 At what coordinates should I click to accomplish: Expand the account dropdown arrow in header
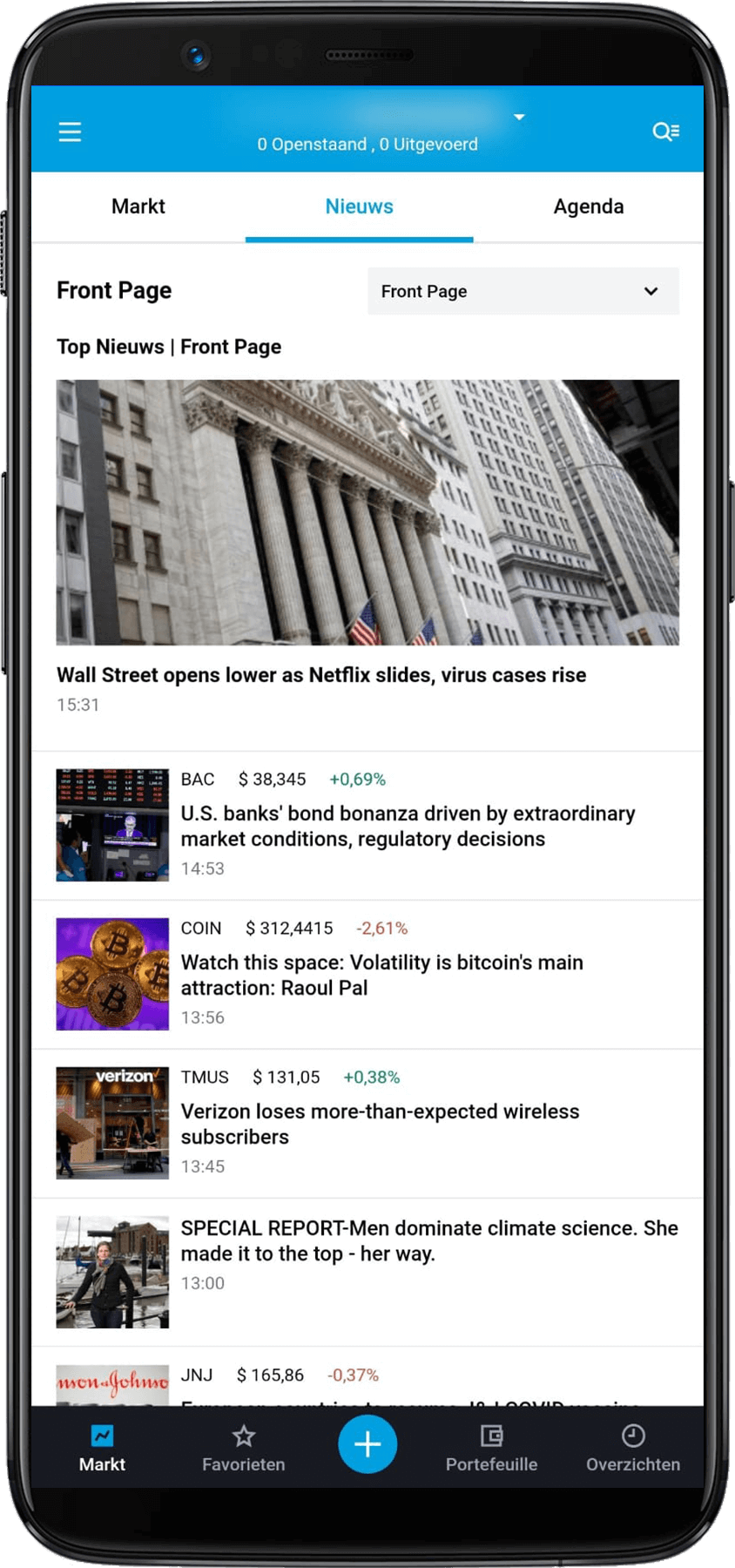tap(519, 117)
